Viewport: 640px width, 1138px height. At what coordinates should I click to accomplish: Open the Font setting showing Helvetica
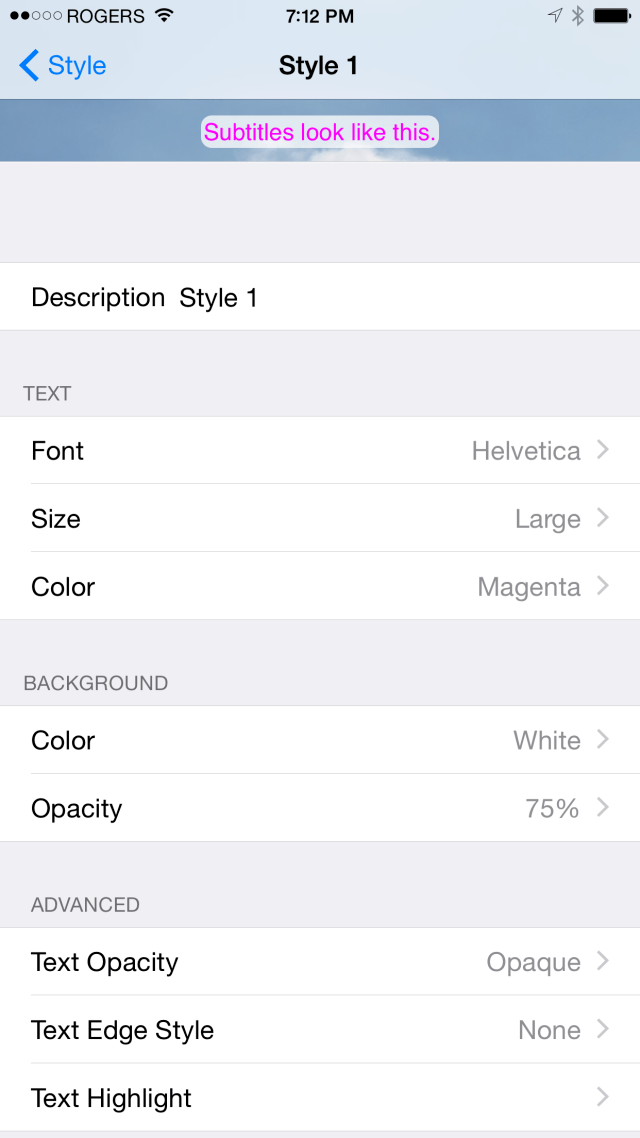(x=320, y=451)
